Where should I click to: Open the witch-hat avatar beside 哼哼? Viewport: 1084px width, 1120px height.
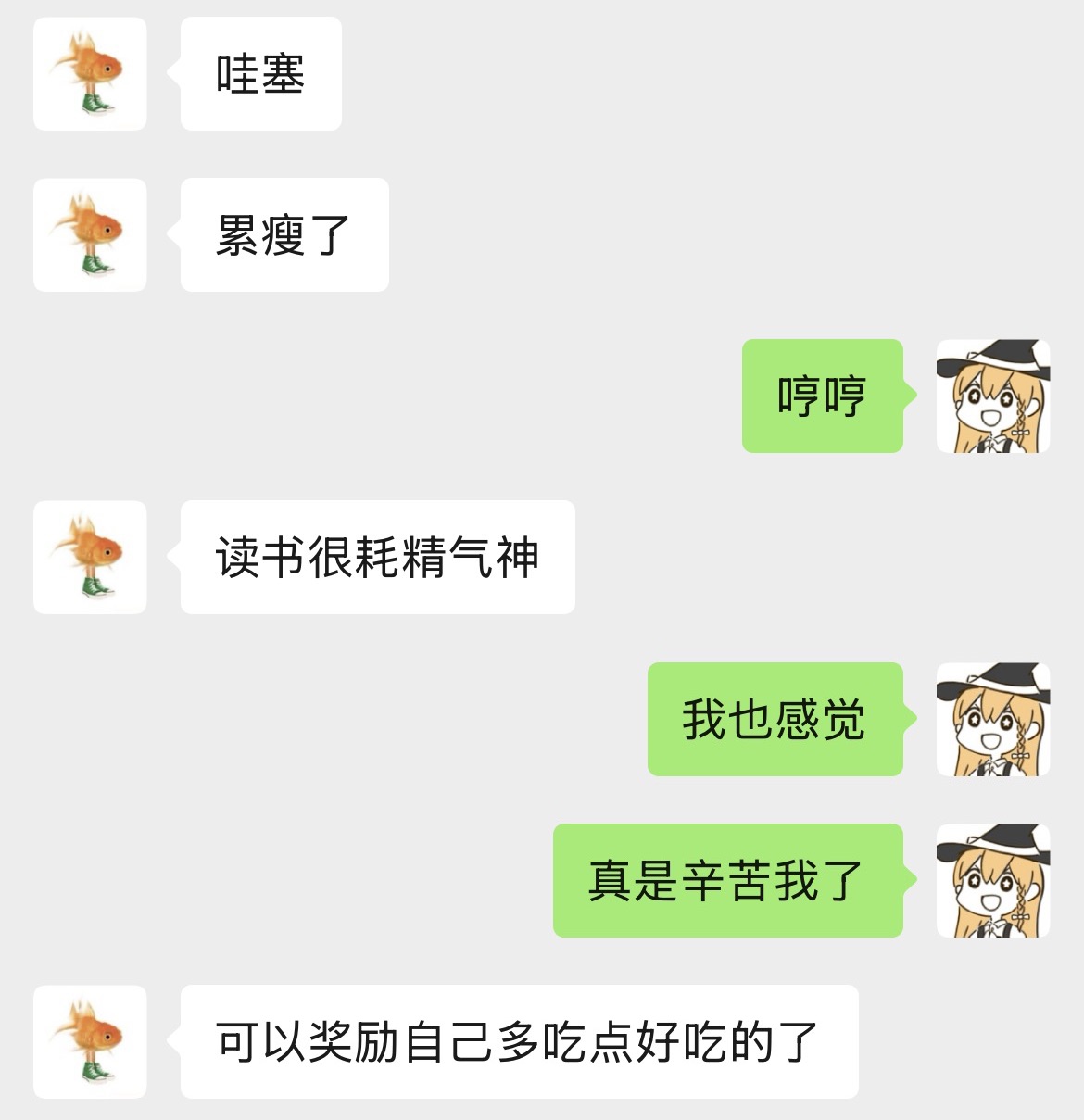click(x=993, y=396)
